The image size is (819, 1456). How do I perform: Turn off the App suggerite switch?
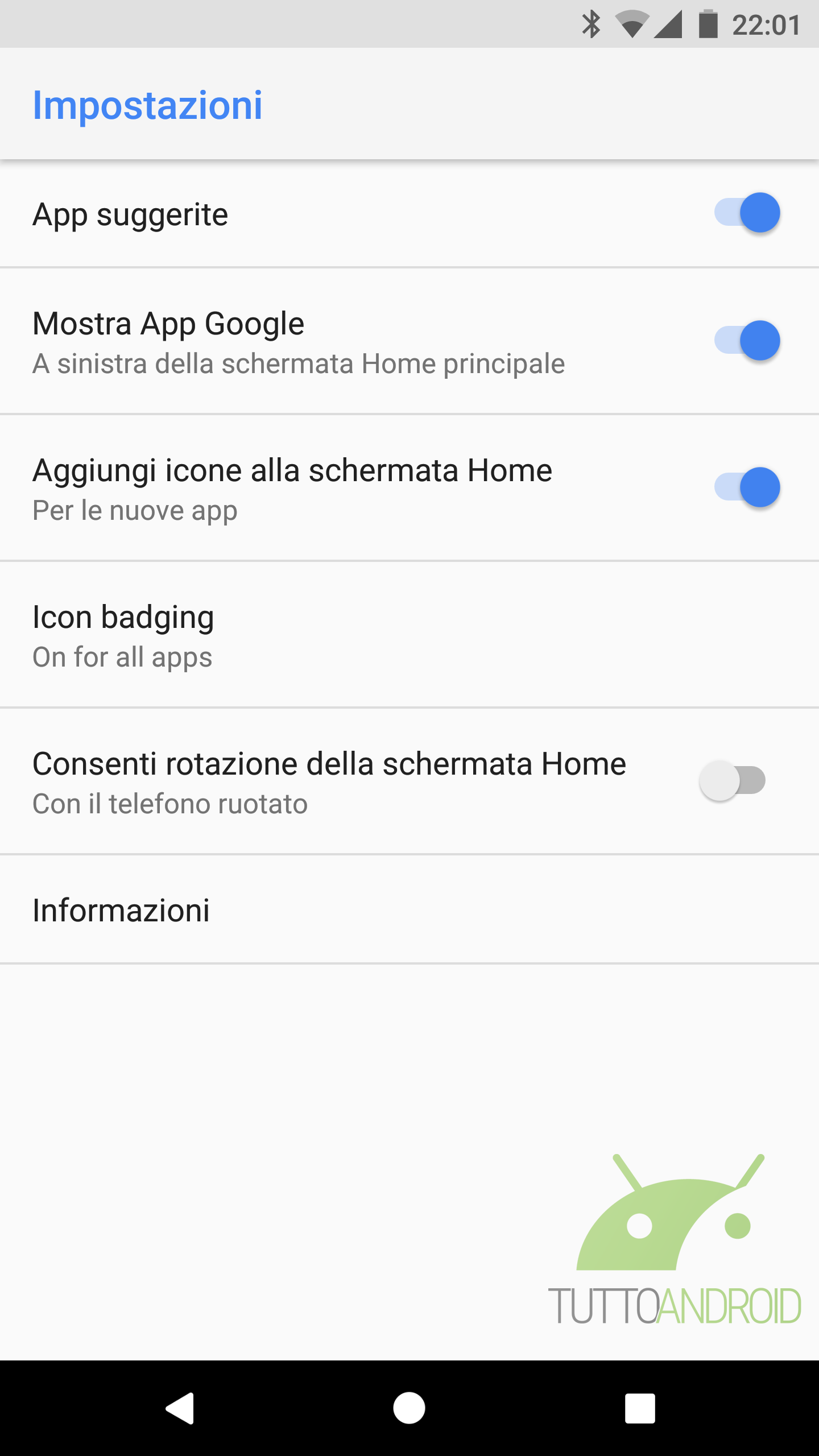click(x=747, y=213)
